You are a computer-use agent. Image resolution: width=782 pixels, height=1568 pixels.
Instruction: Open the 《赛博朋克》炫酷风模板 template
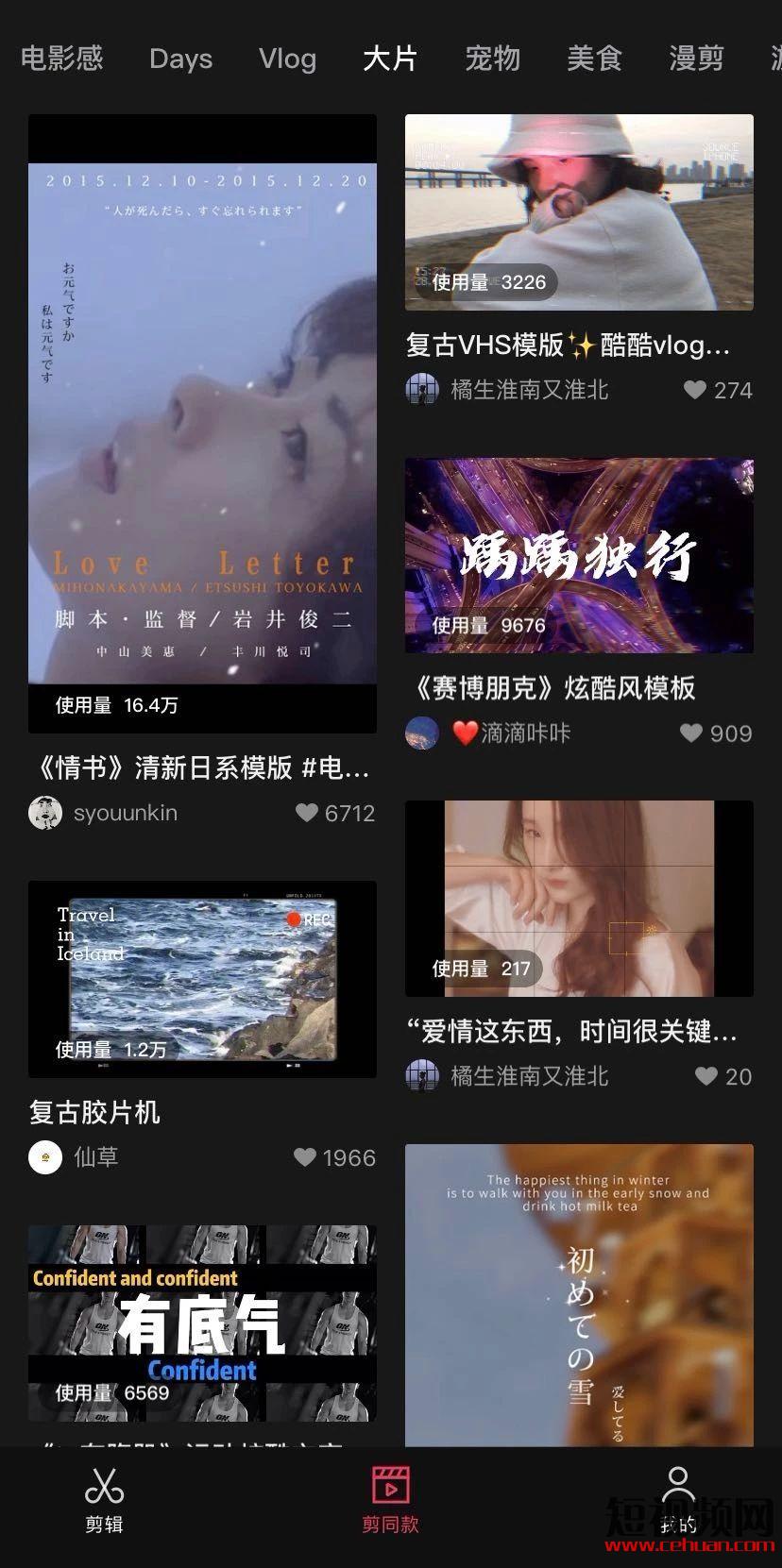(x=579, y=555)
